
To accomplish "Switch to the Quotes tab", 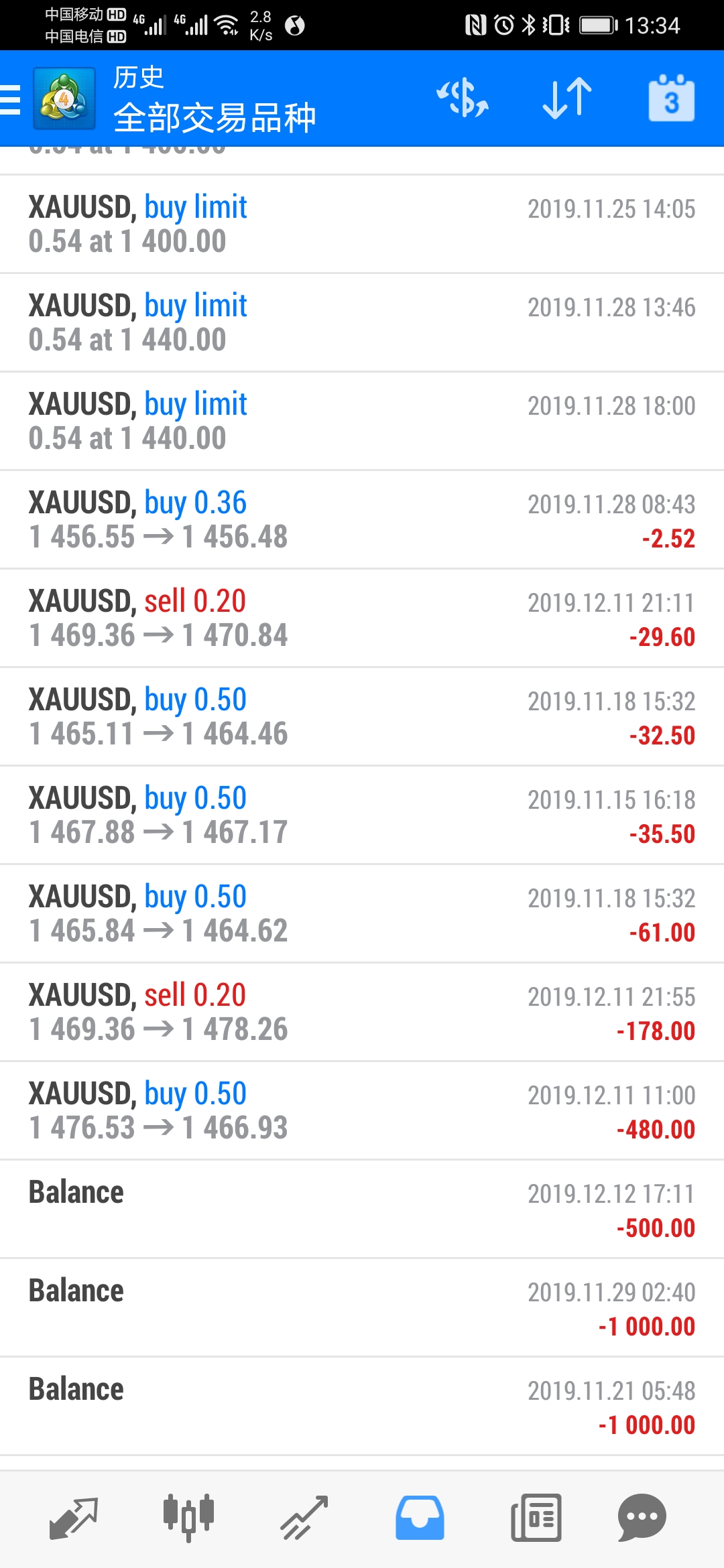I will (74, 1518).
